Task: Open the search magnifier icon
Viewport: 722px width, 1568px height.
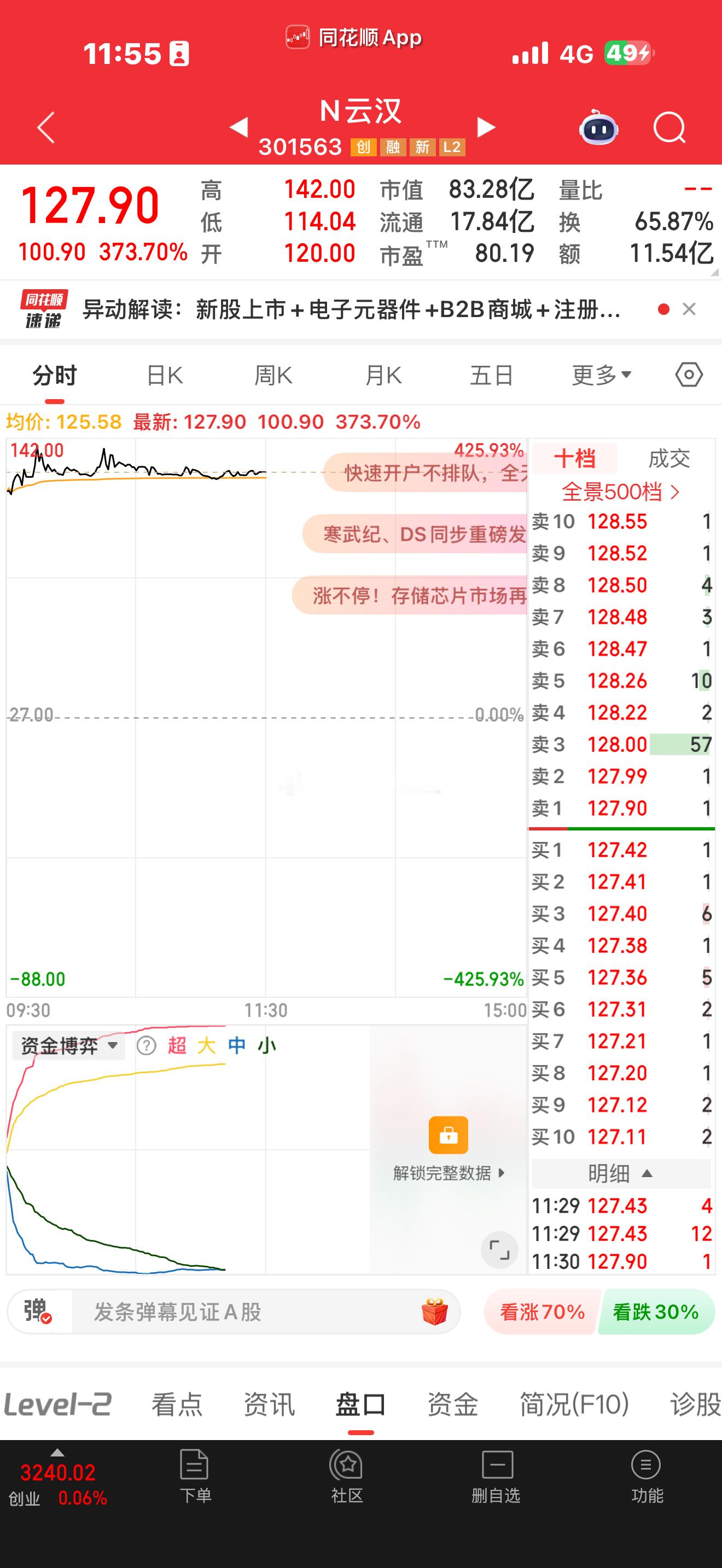Action: point(669,128)
